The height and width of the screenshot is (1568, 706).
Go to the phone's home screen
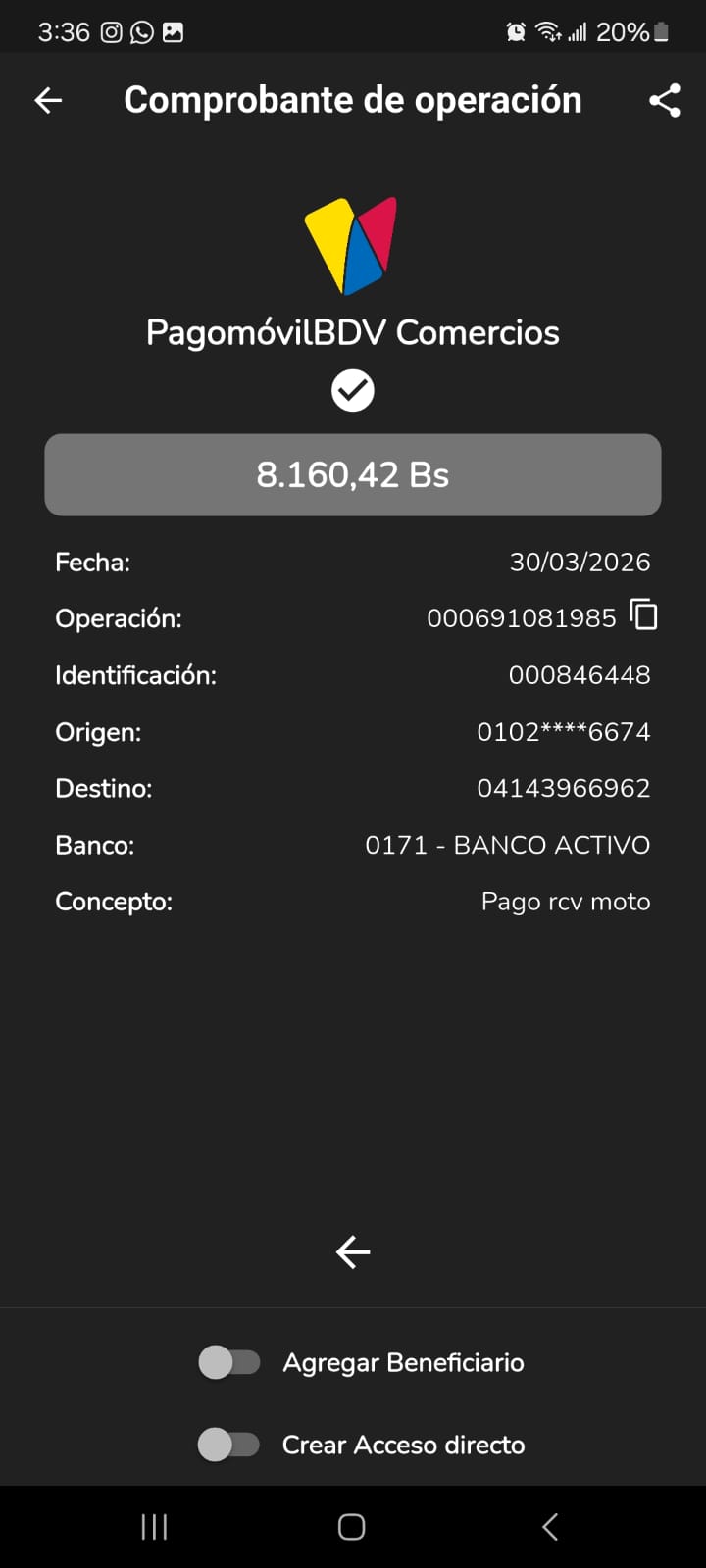click(352, 1526)
